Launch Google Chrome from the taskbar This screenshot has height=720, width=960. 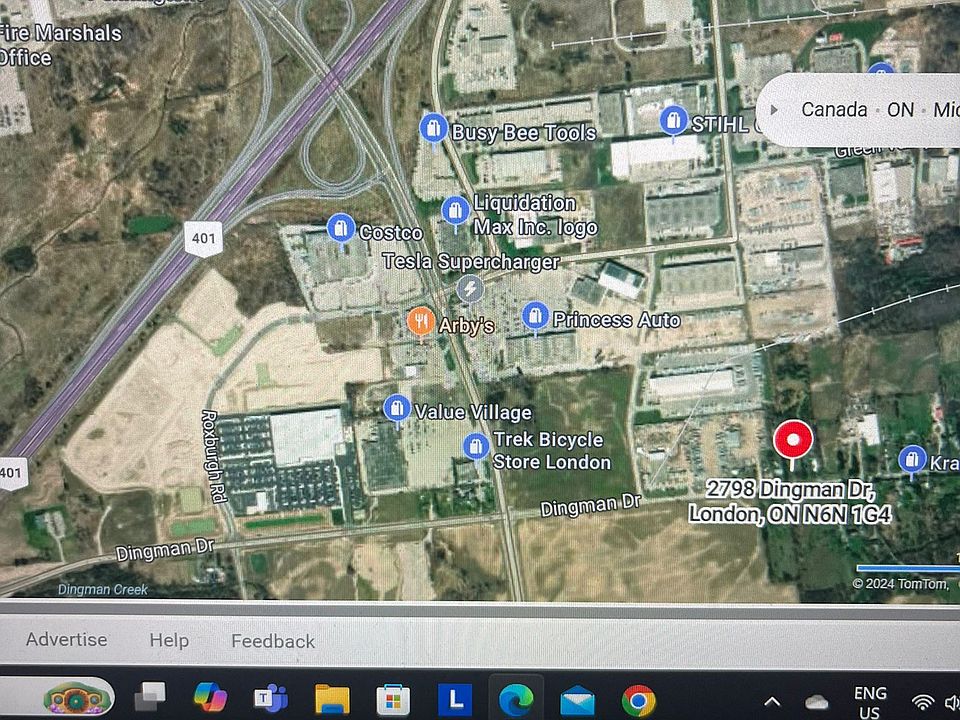(x=638, y=698)
